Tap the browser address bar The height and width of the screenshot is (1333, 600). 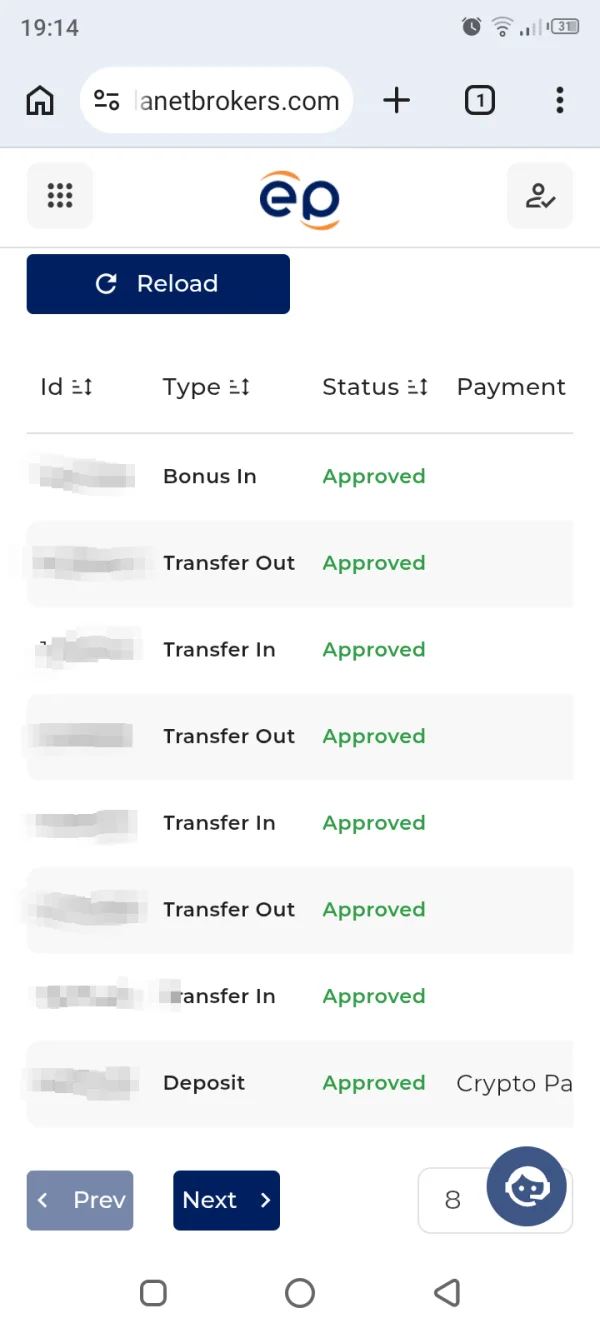[x=216, y=100]
